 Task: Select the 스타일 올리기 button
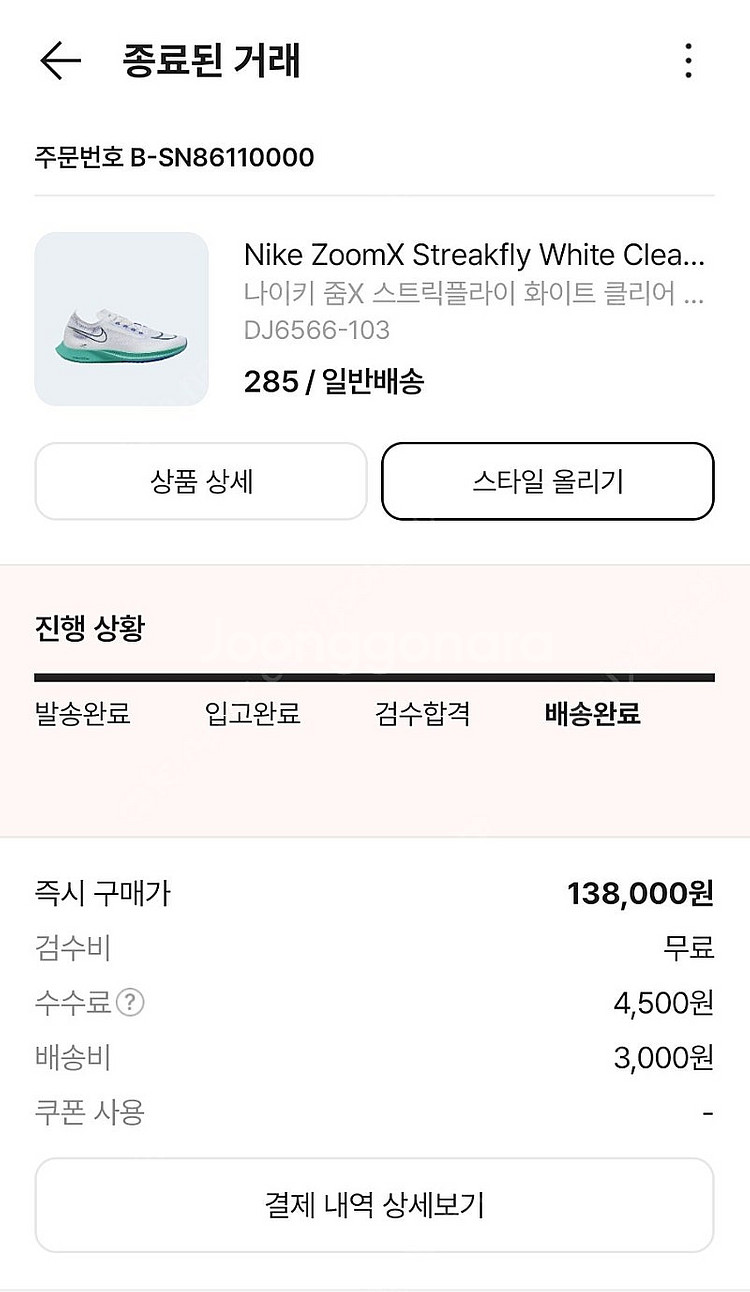pos(548,482)
